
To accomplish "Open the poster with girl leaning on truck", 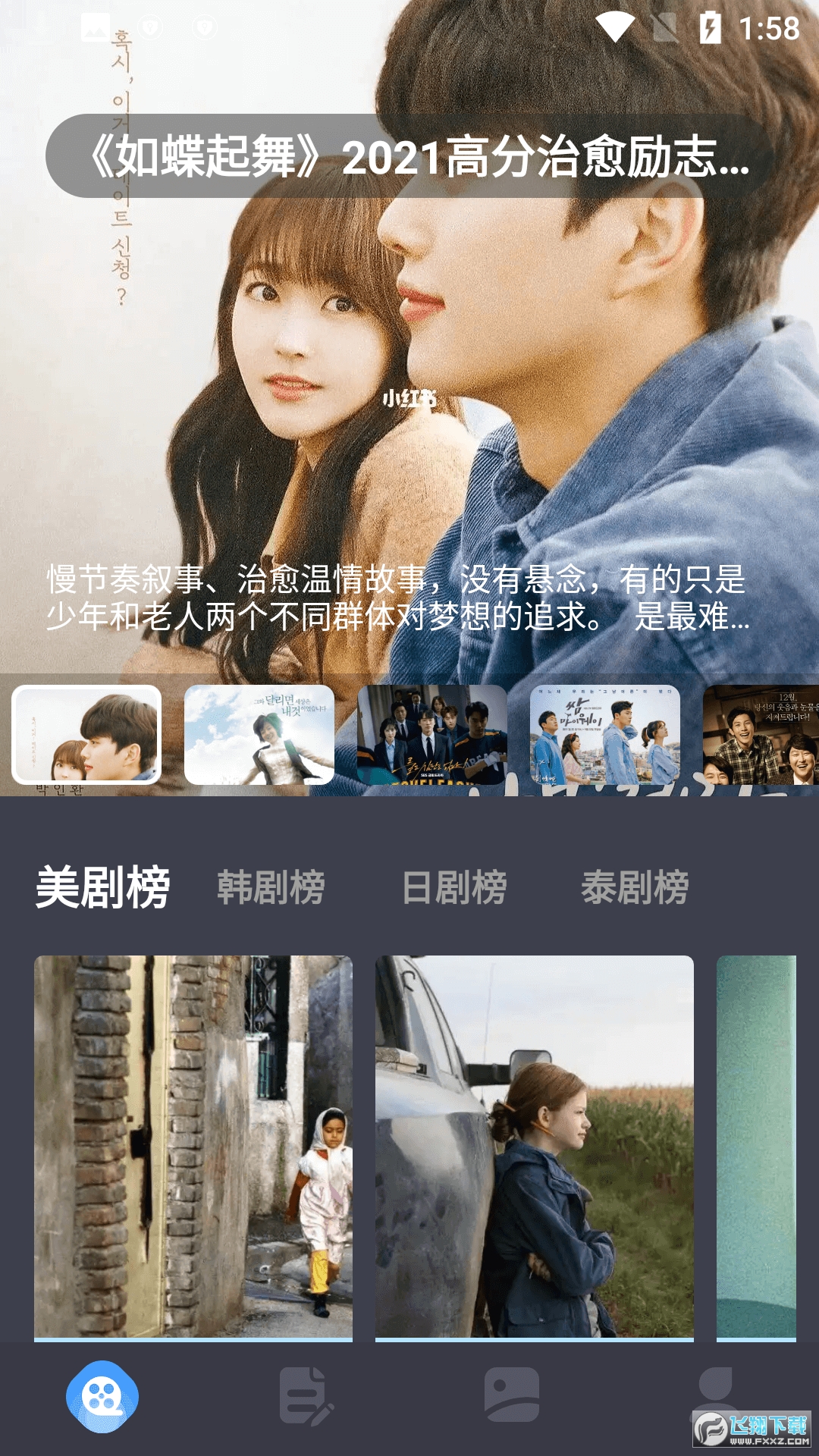I will (535, 1148).
